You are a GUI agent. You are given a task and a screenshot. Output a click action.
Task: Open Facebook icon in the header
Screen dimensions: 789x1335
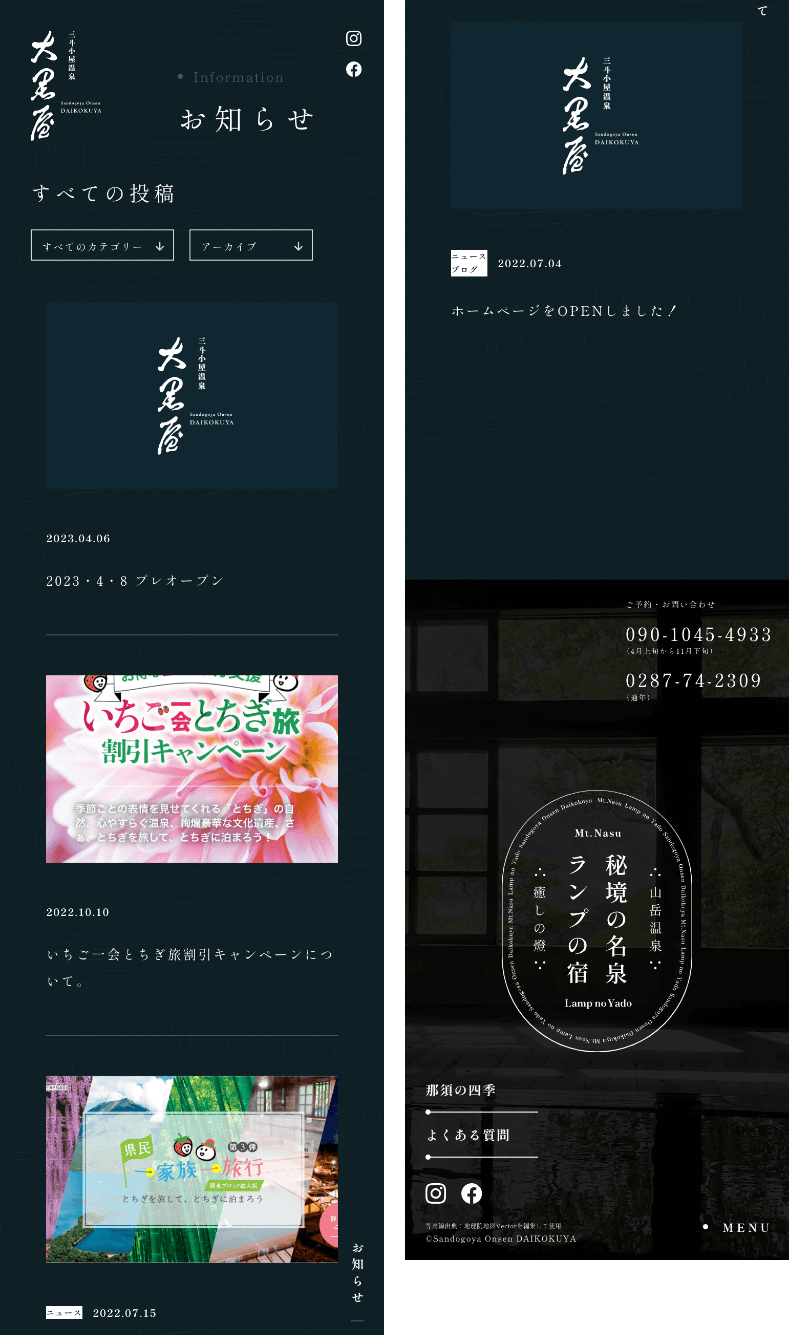[x=354, y=69]
